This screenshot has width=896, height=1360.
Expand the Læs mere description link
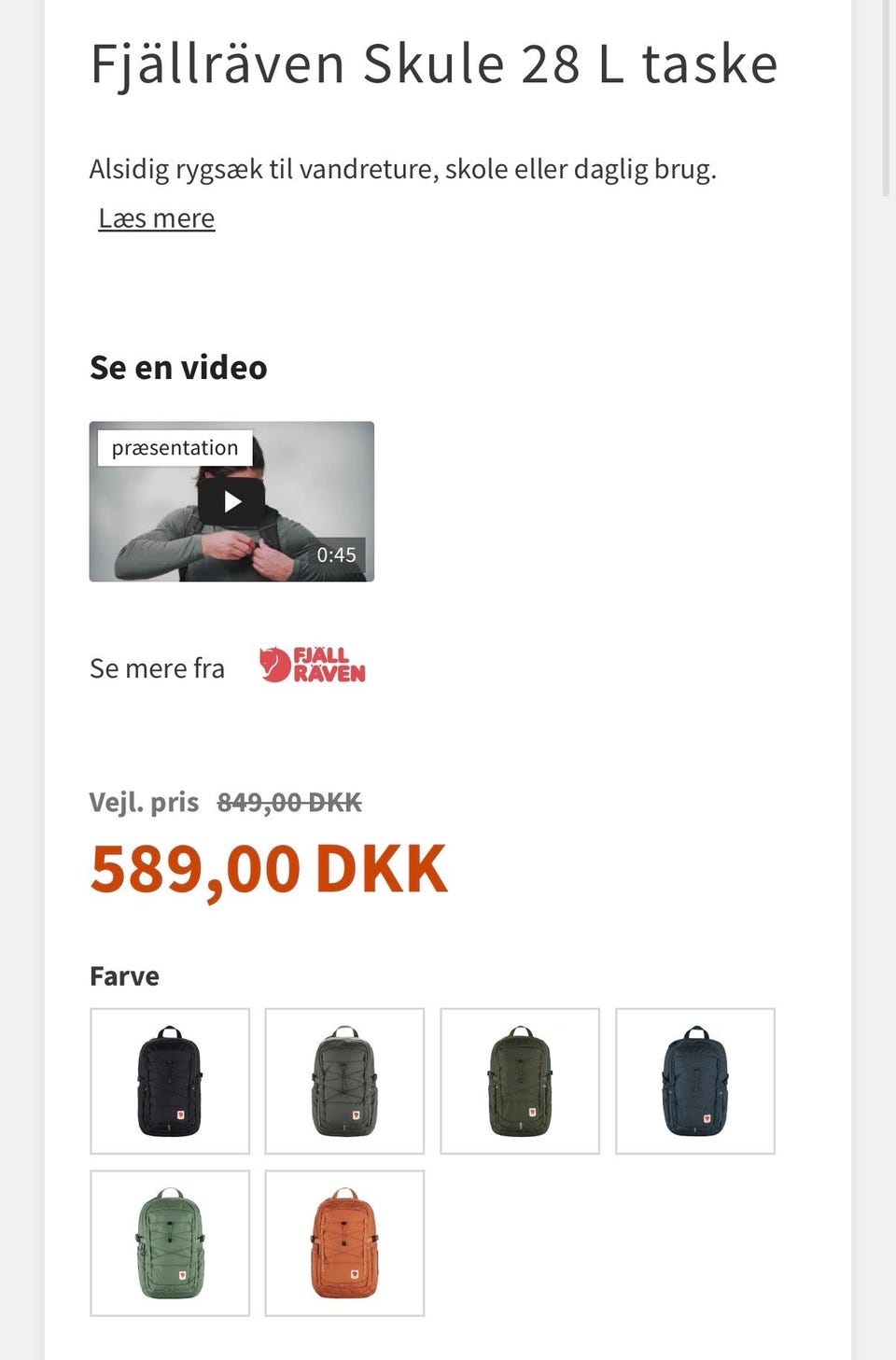tap(157, 218)
